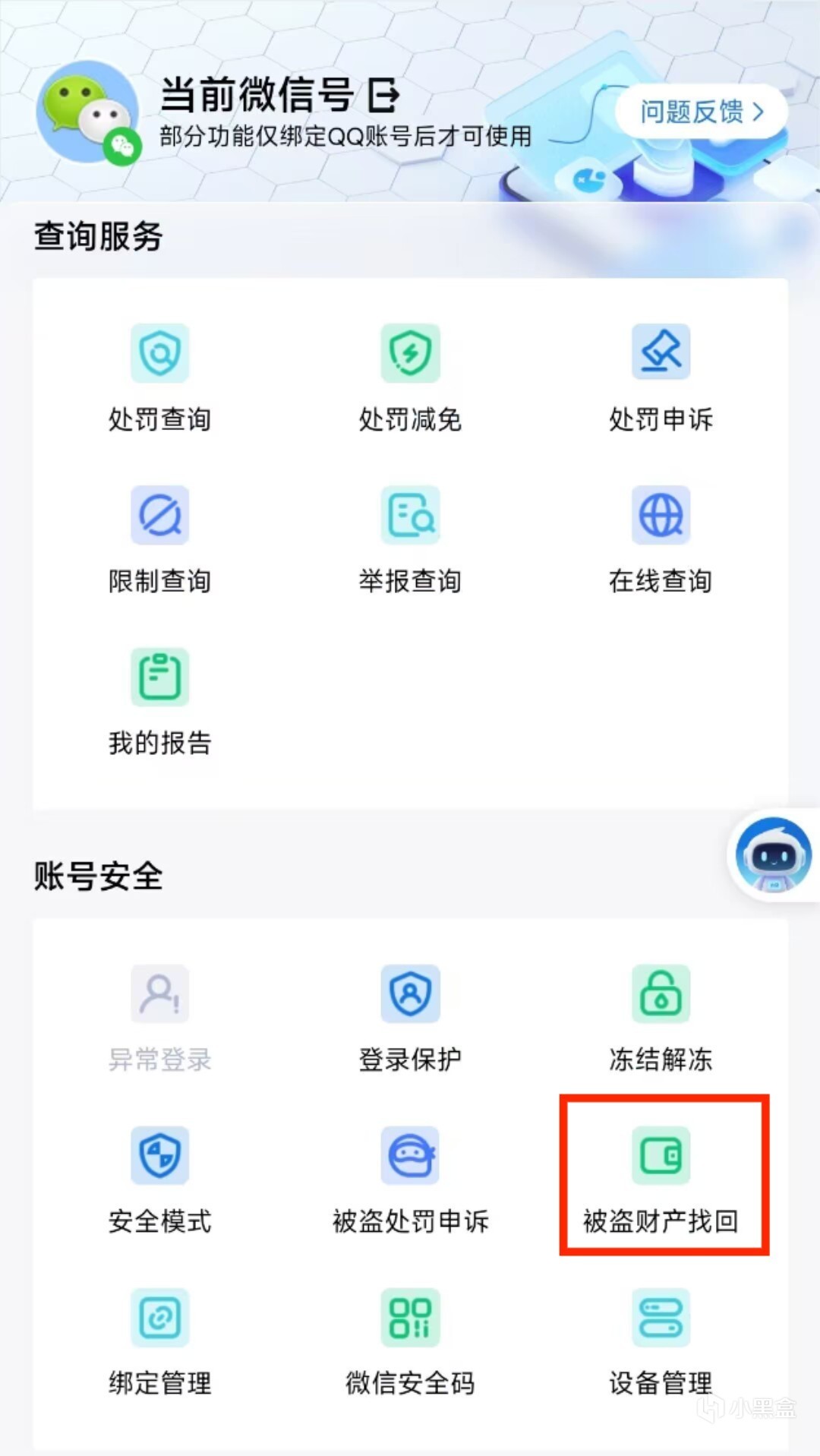Open 登录保护 login protection

pos(410,1018)
